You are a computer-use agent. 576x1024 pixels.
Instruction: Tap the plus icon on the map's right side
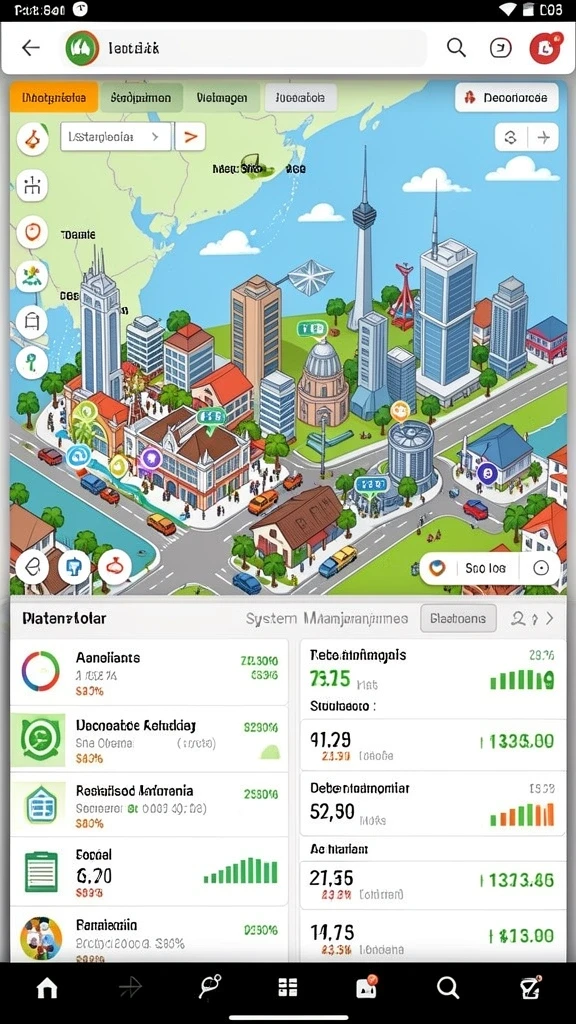pyautogui.click(x=543, y=137)
